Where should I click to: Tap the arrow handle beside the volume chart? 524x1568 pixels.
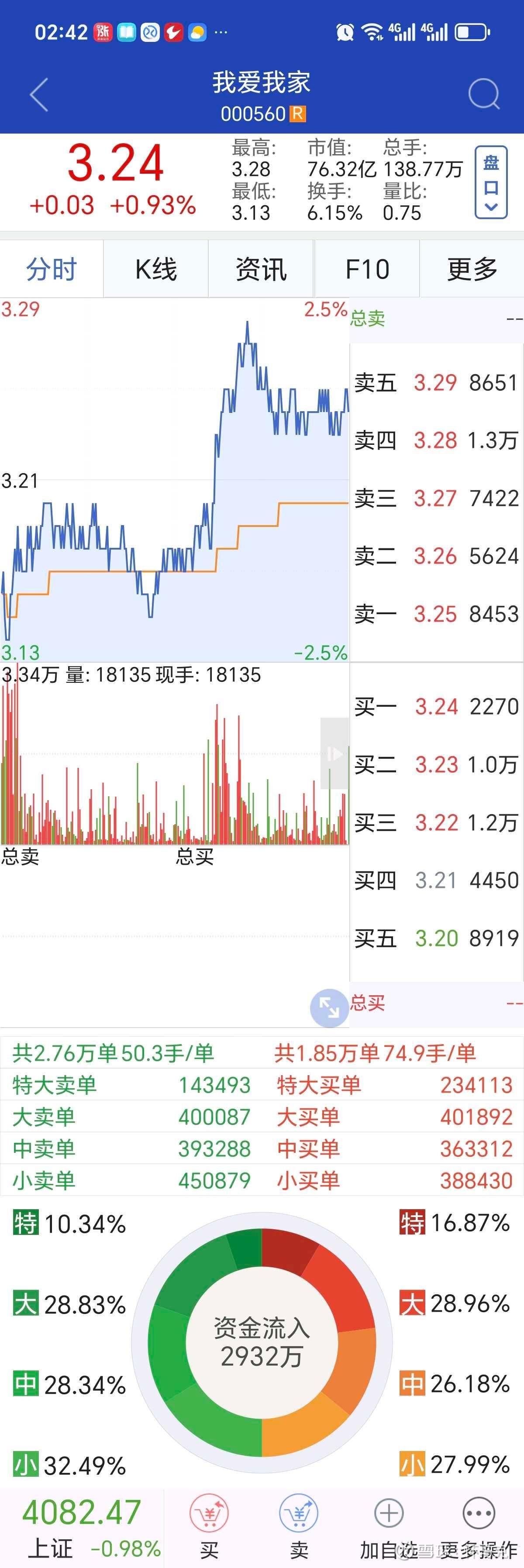[x=334, y=753]
